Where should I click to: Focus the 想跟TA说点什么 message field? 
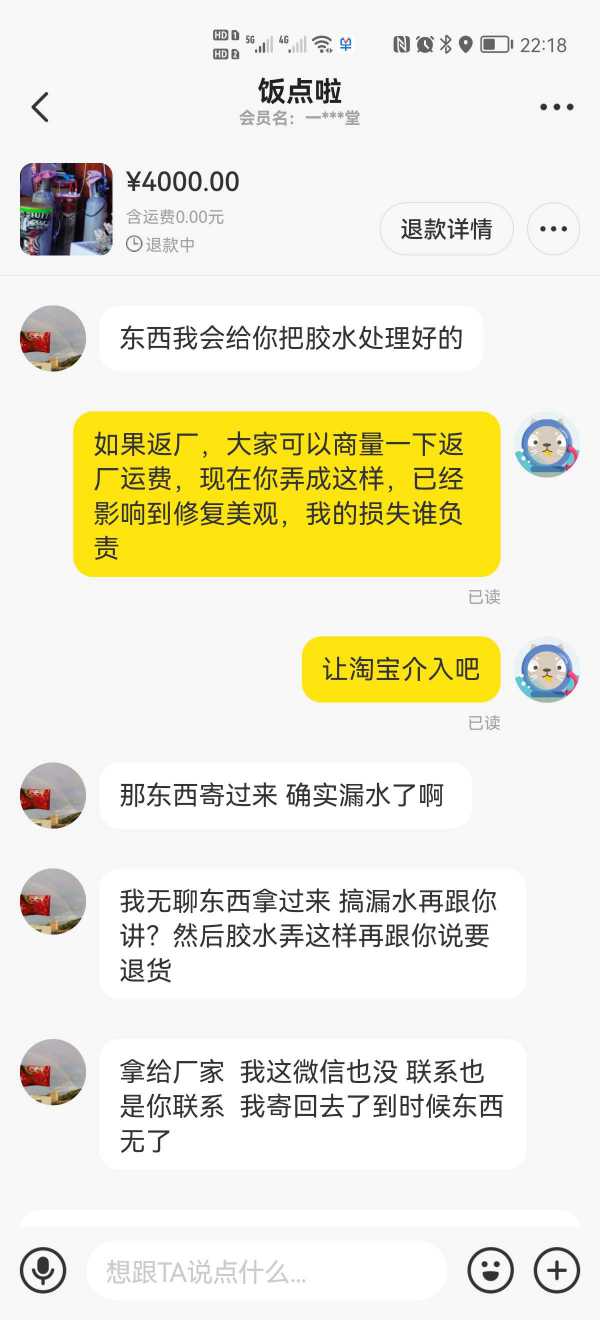(x=265, y=1271)
